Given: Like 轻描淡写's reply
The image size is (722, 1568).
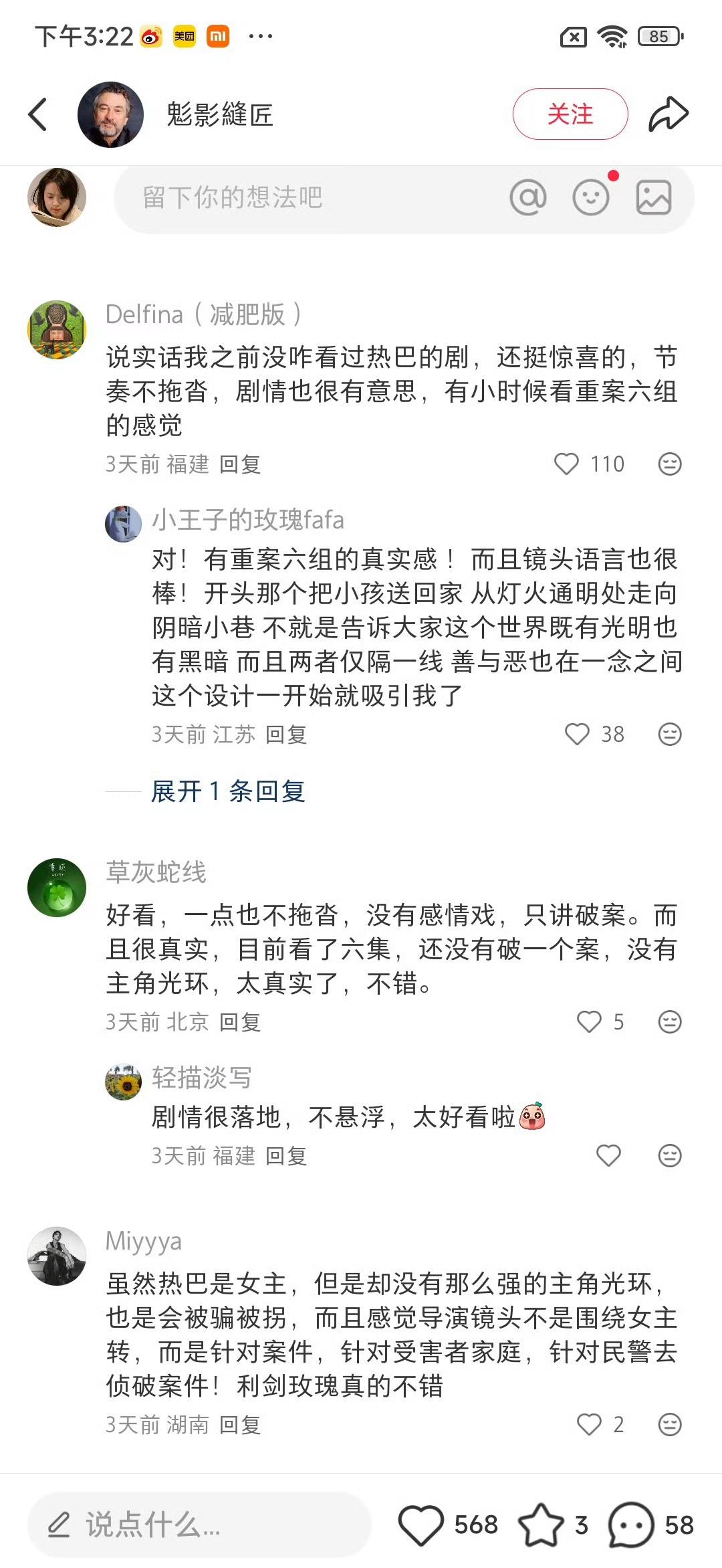Looking at the screenshot, I should 608,1156.
